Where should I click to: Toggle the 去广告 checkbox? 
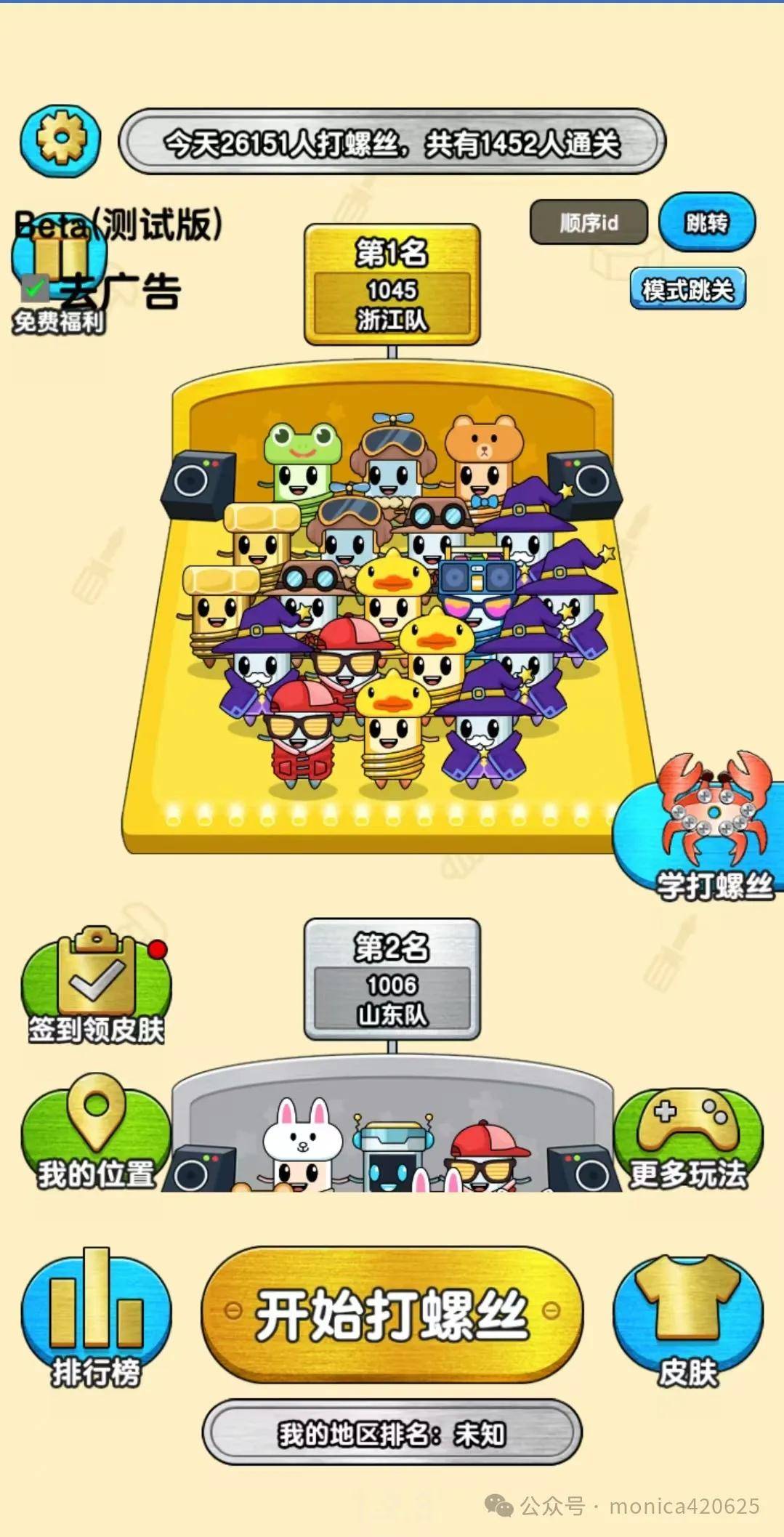(34, 289)
